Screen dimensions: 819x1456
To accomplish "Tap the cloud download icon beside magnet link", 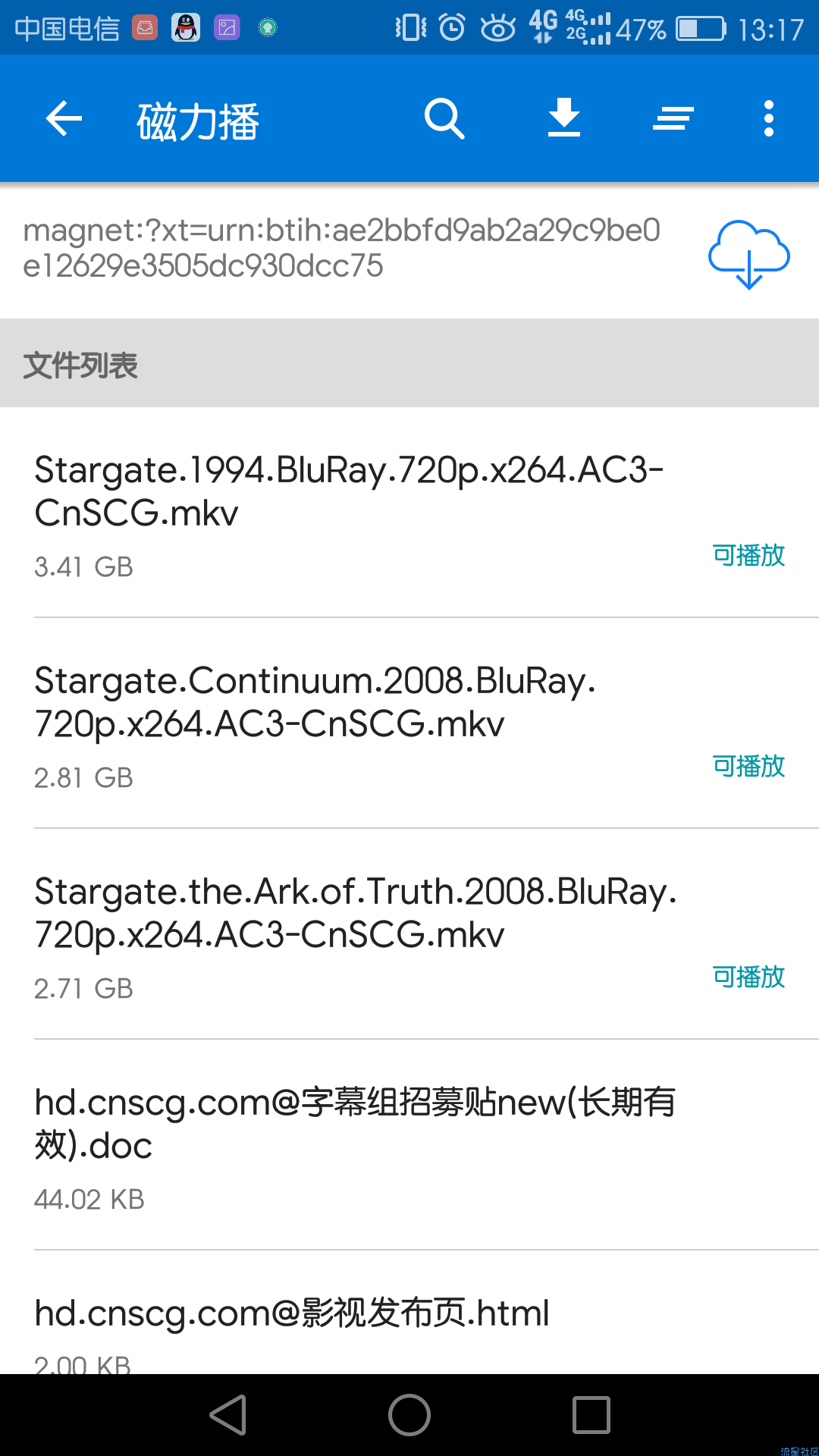I will point(748,254).
